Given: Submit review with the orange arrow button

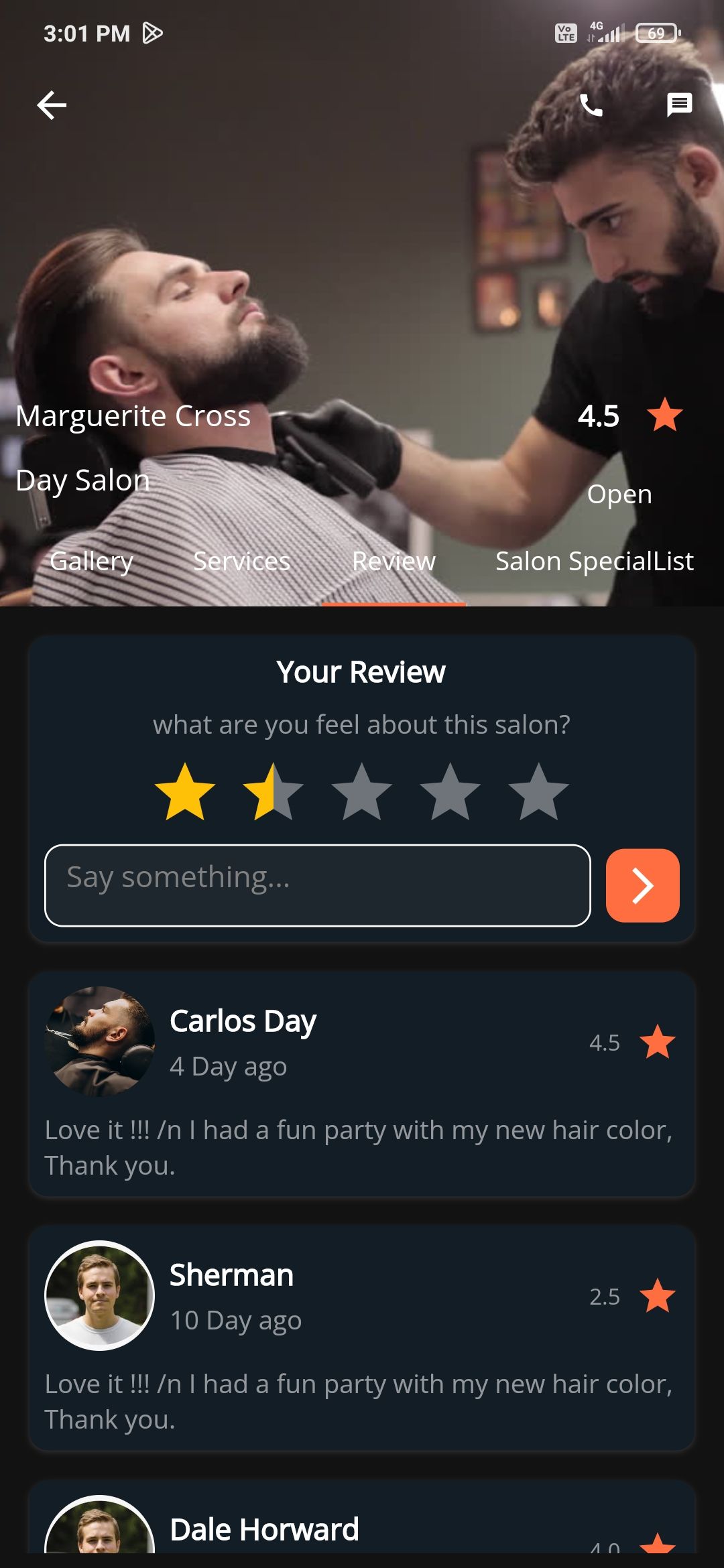Looking at the screenshot, I should (x=642, y=885).
